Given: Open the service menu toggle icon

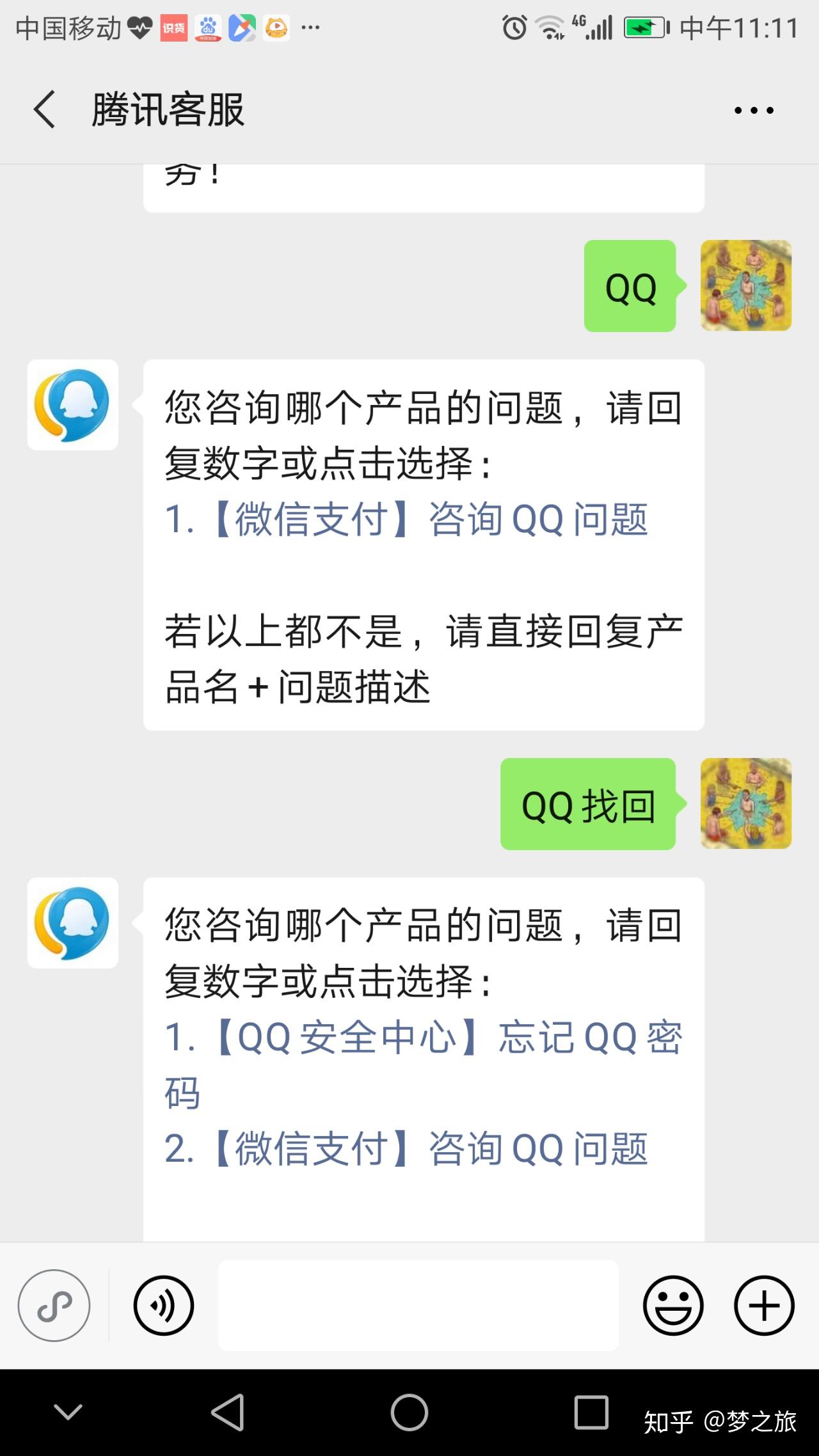Looking at the screenshot, I should pyautogui.click(x=54, y=1306).
